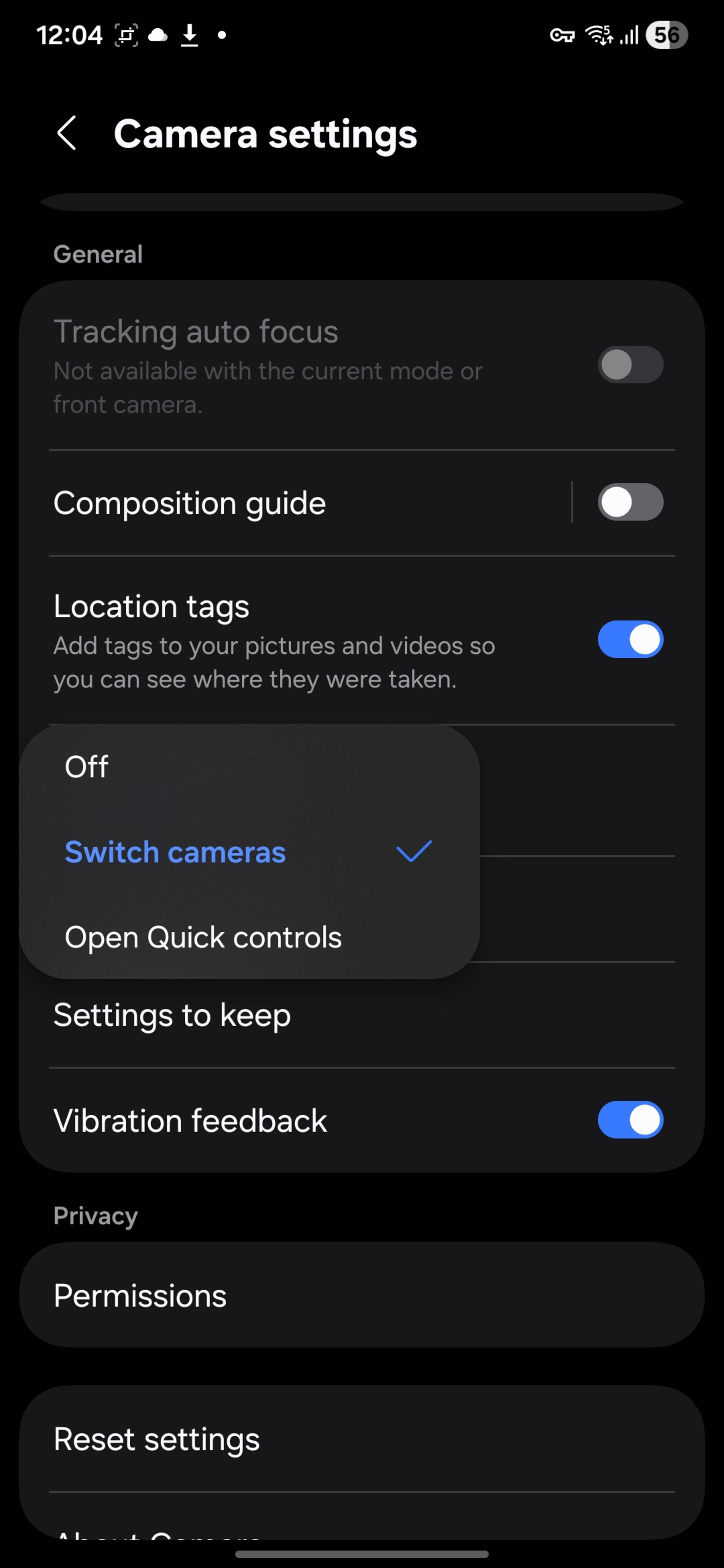Go back from Camera settings

tap(67, 133)
